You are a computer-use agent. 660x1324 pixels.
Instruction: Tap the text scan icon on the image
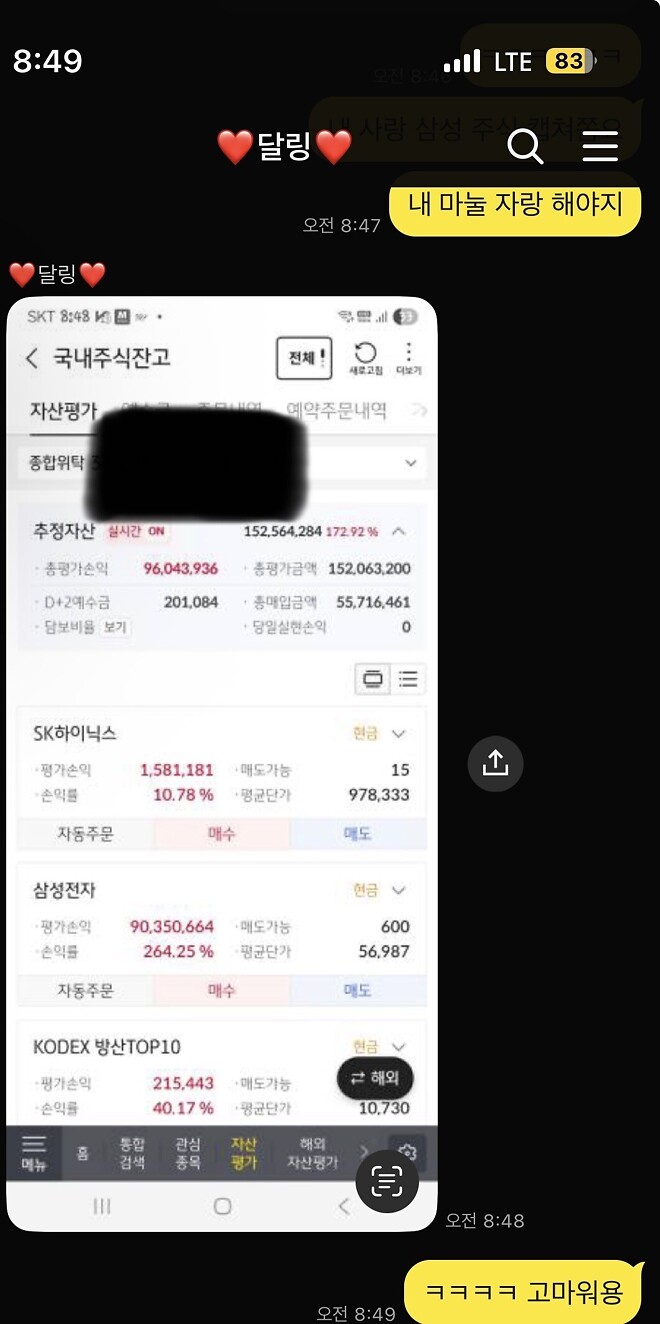tap(387, 1181)
